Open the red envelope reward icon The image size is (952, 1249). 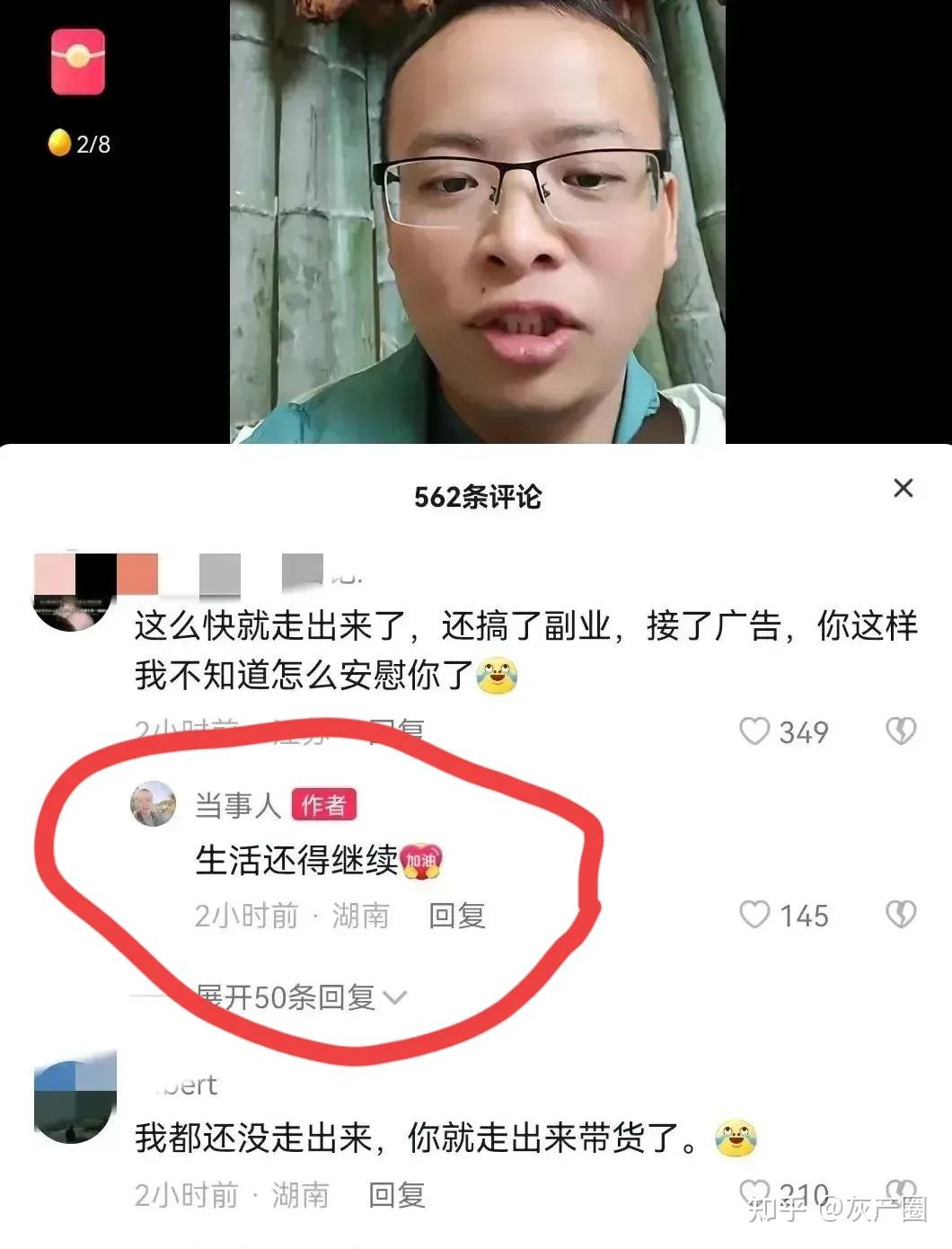(78, 61)
